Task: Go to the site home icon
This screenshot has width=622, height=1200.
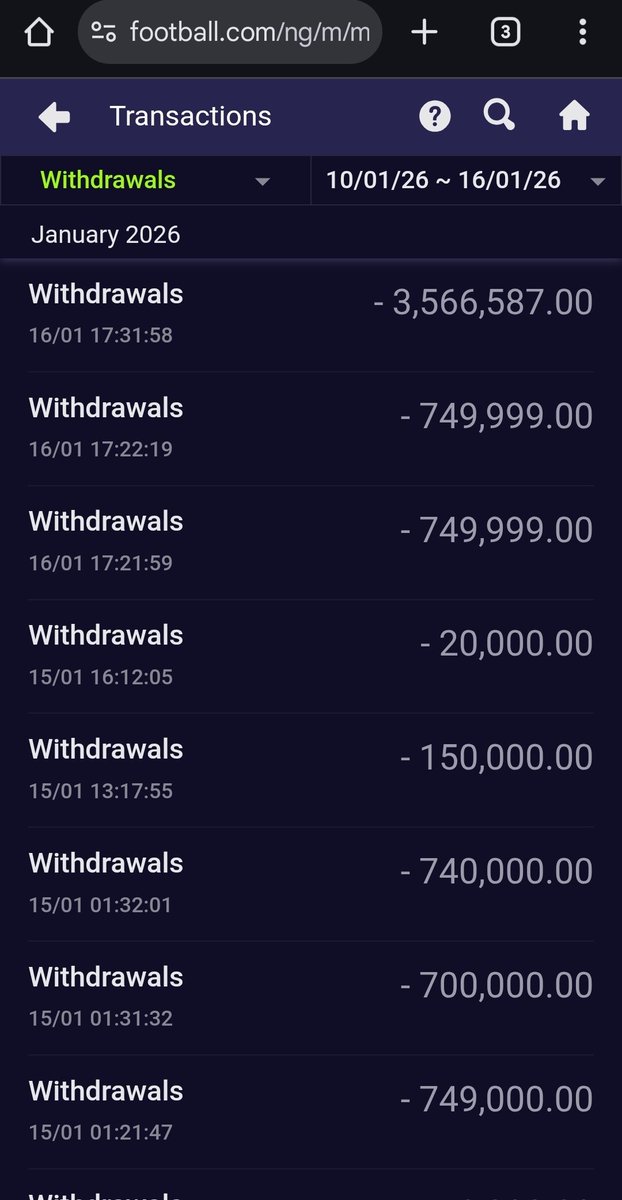Action: pyautogui.click(x=574, y=117)
